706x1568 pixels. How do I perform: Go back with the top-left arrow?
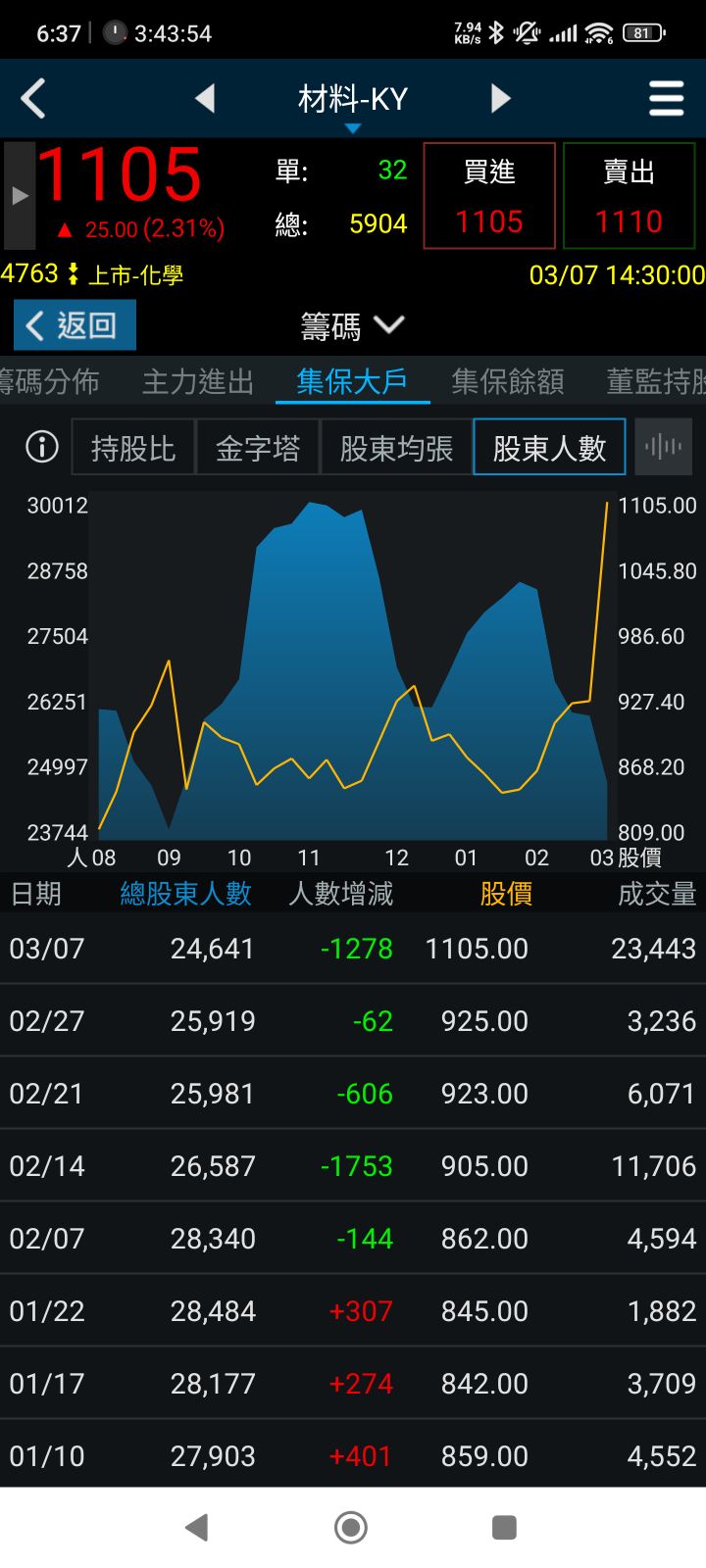(33, 99)
